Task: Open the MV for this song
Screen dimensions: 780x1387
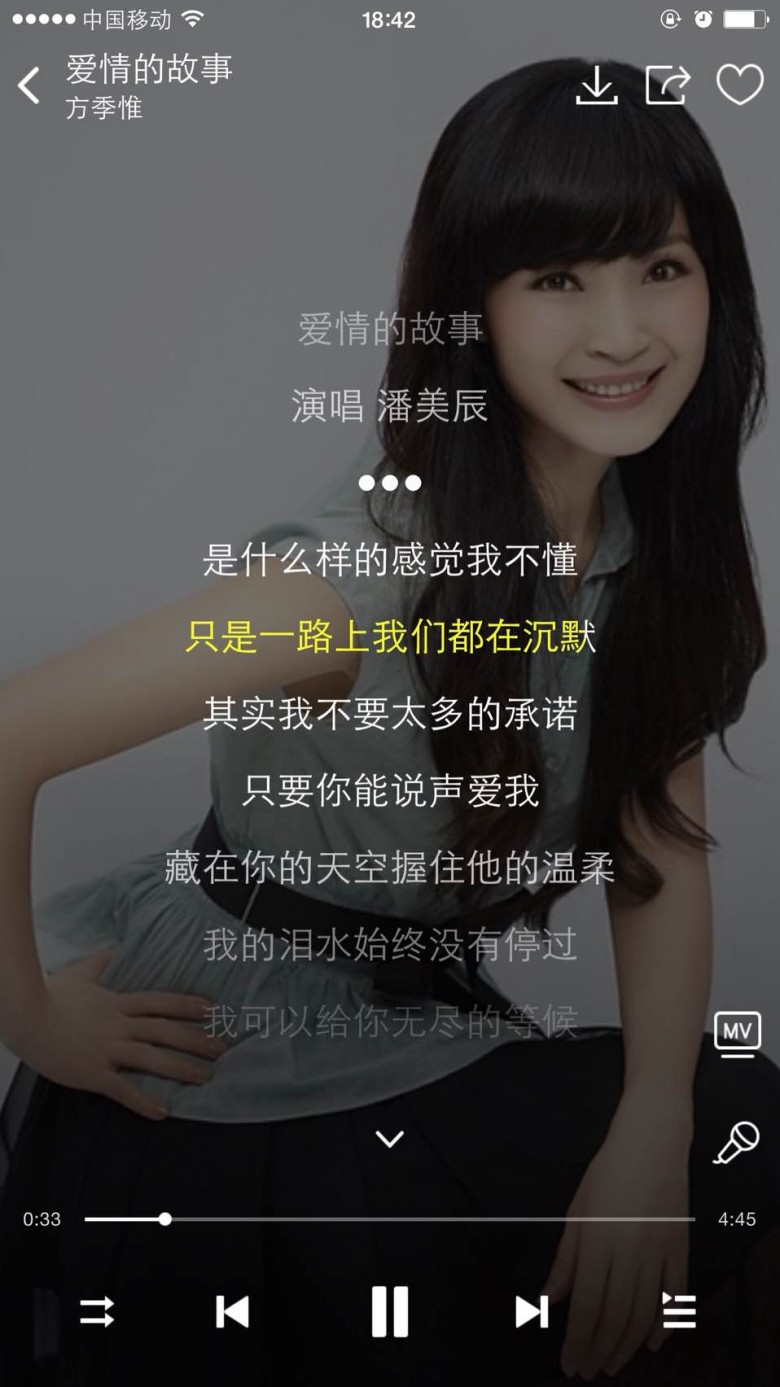Action: 737,1033
